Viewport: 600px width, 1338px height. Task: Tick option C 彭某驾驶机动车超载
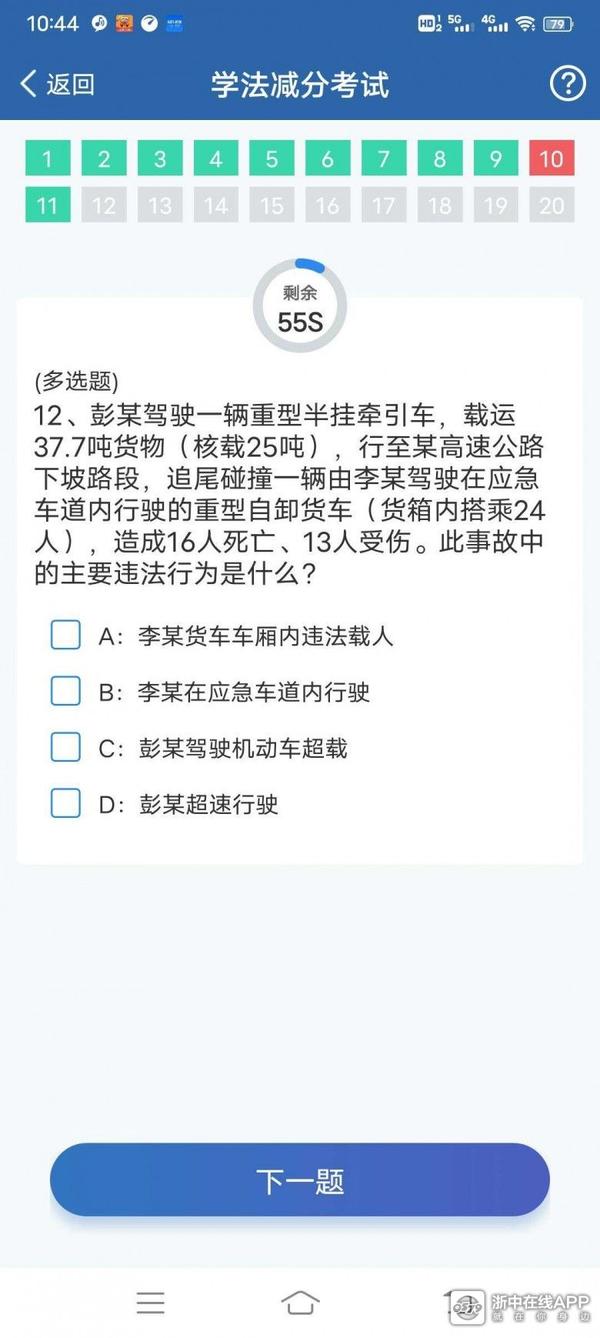pos(66,747)
